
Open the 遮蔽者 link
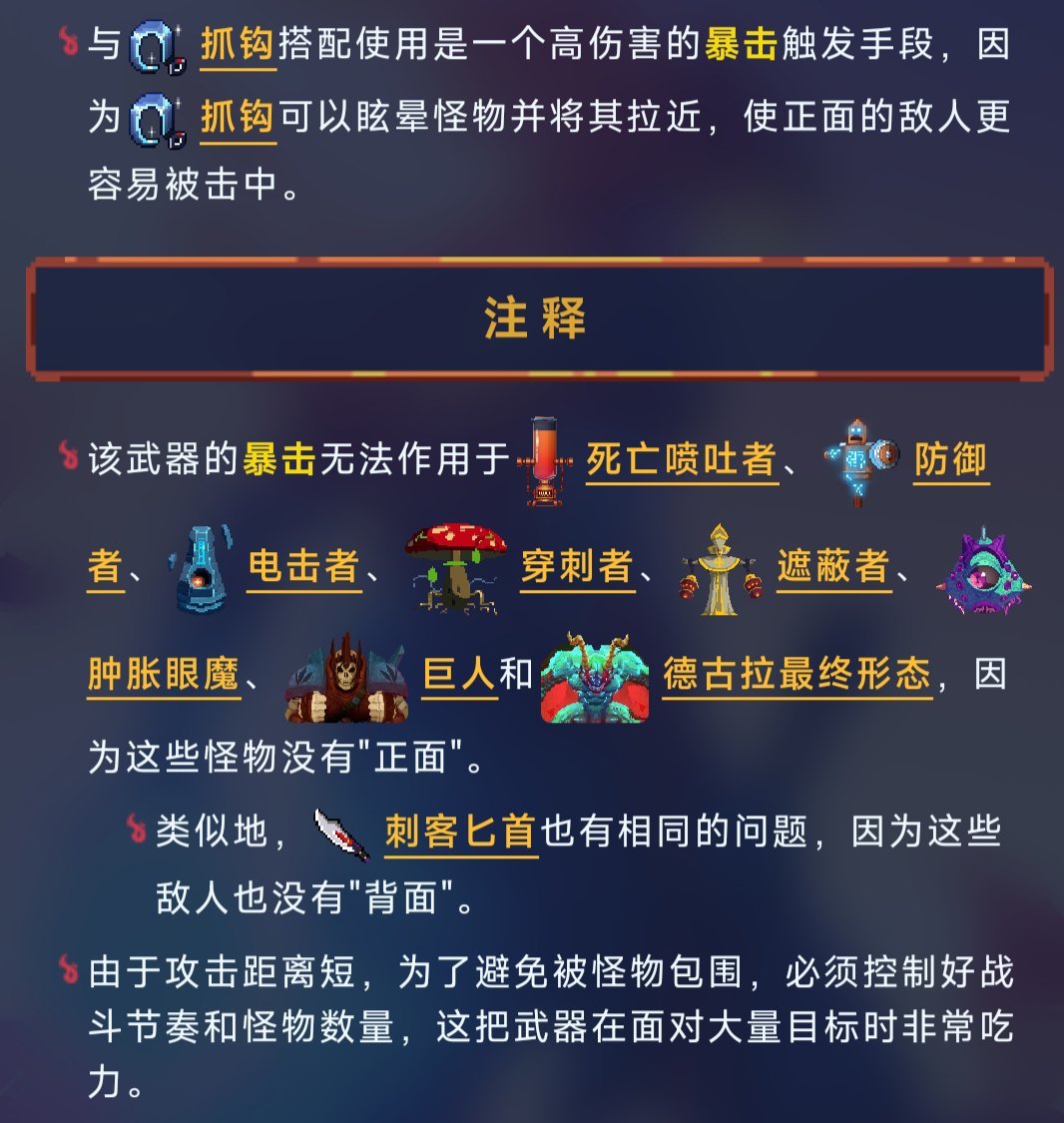click(x=833, y=568)
